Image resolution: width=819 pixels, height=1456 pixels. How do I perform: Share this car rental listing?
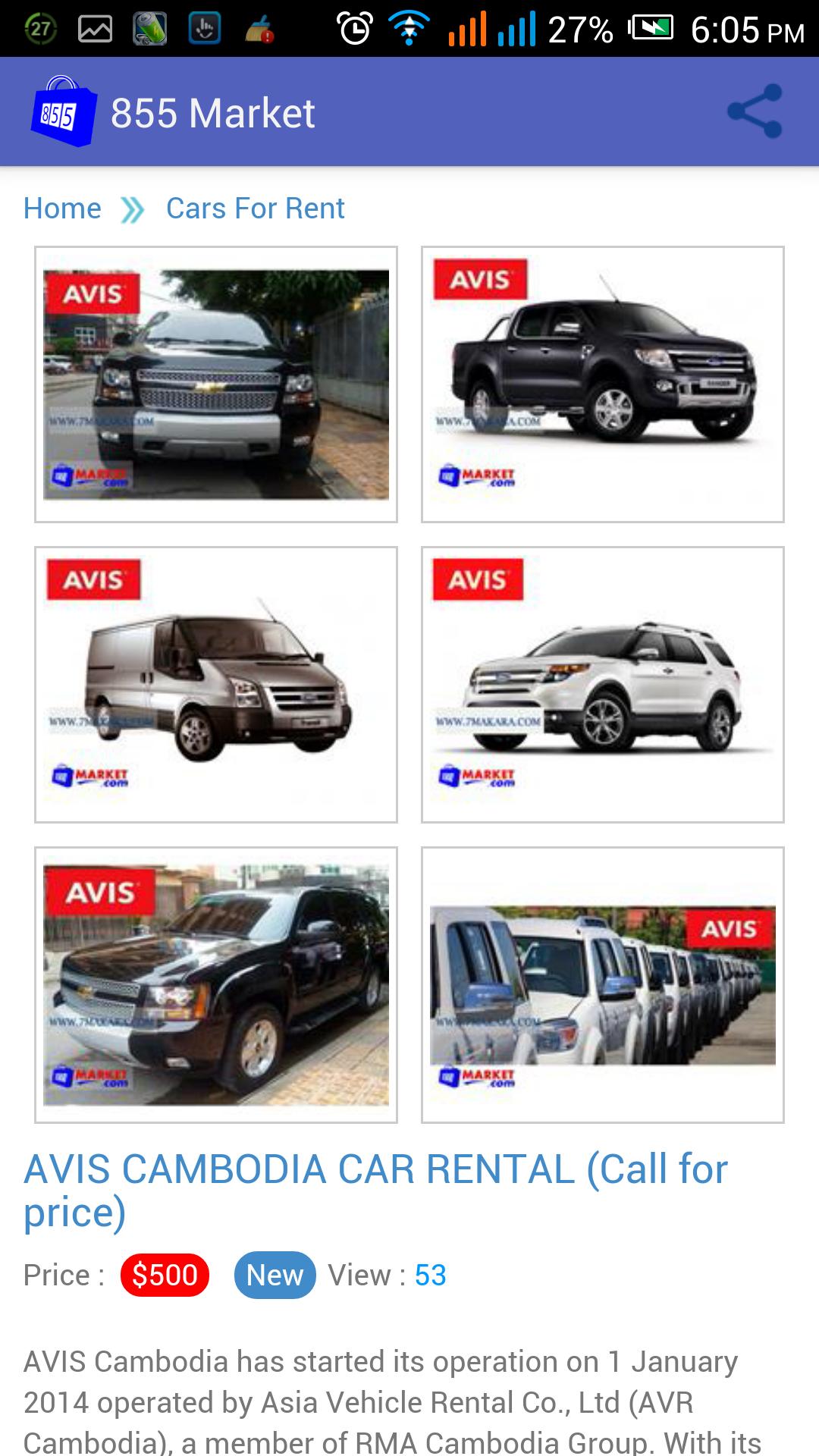pos(754,111)
